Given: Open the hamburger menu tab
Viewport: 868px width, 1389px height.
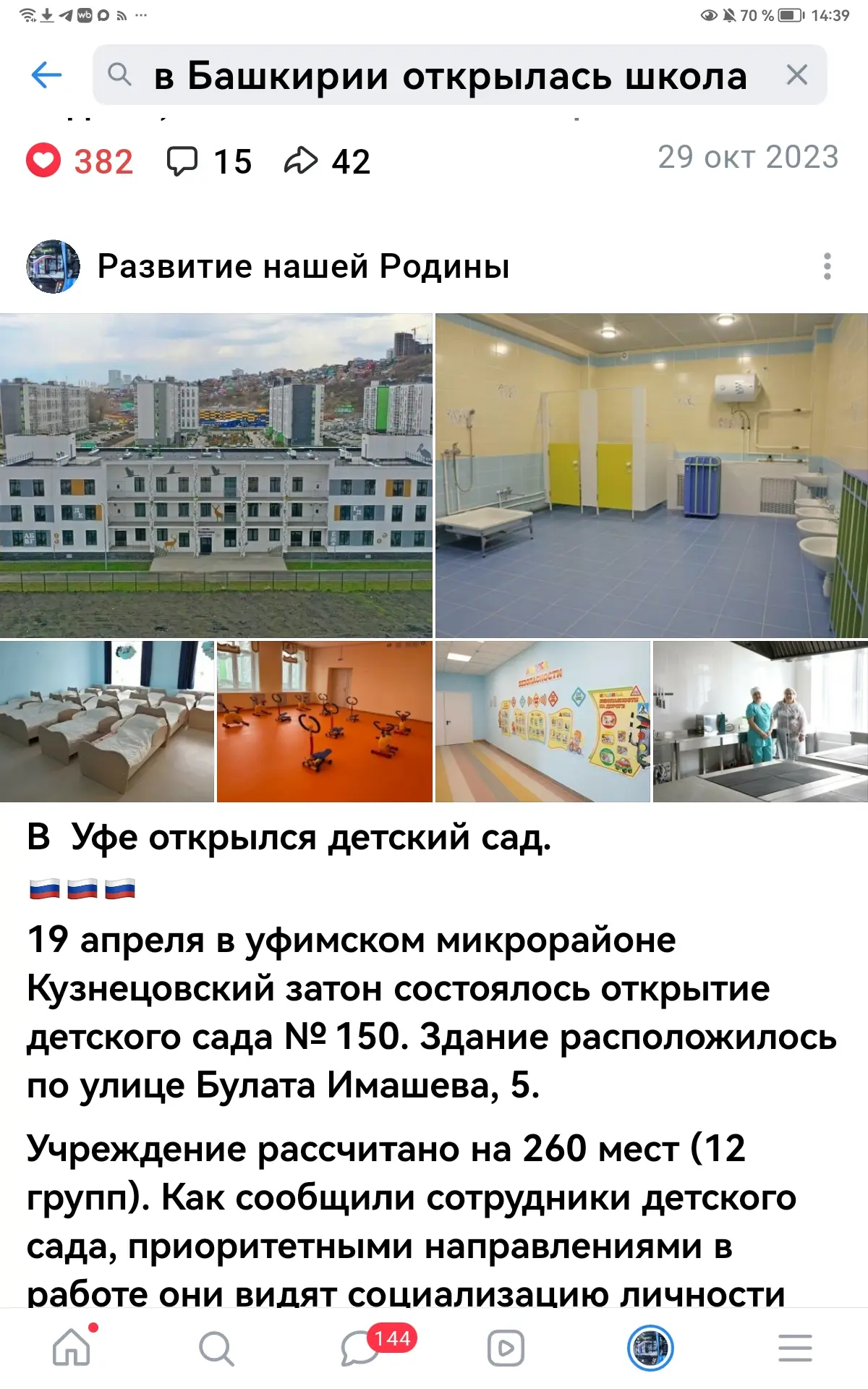Looking at the screenshot, I should (x=795, y=1348).
